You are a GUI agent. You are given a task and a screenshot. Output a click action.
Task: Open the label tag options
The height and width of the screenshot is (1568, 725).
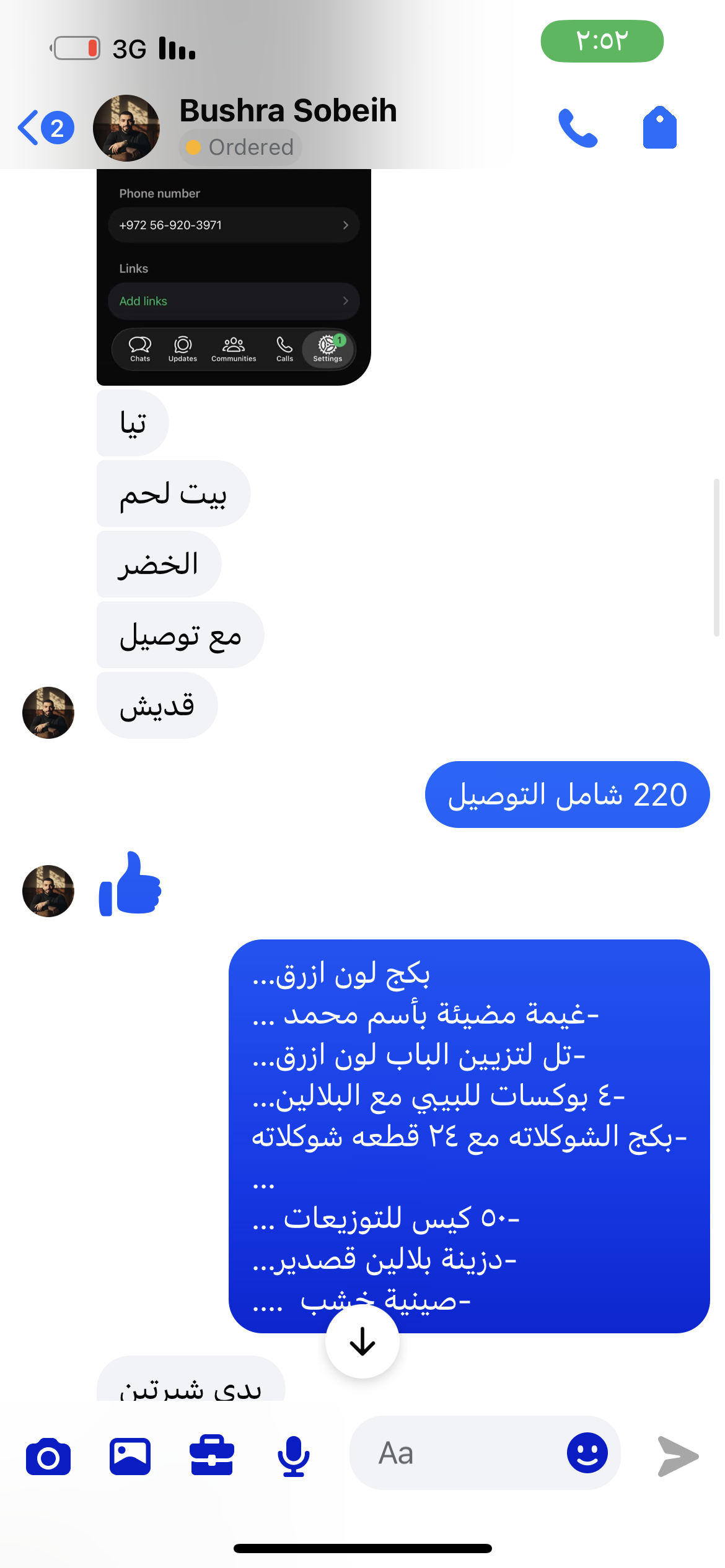tap(659, 128)
